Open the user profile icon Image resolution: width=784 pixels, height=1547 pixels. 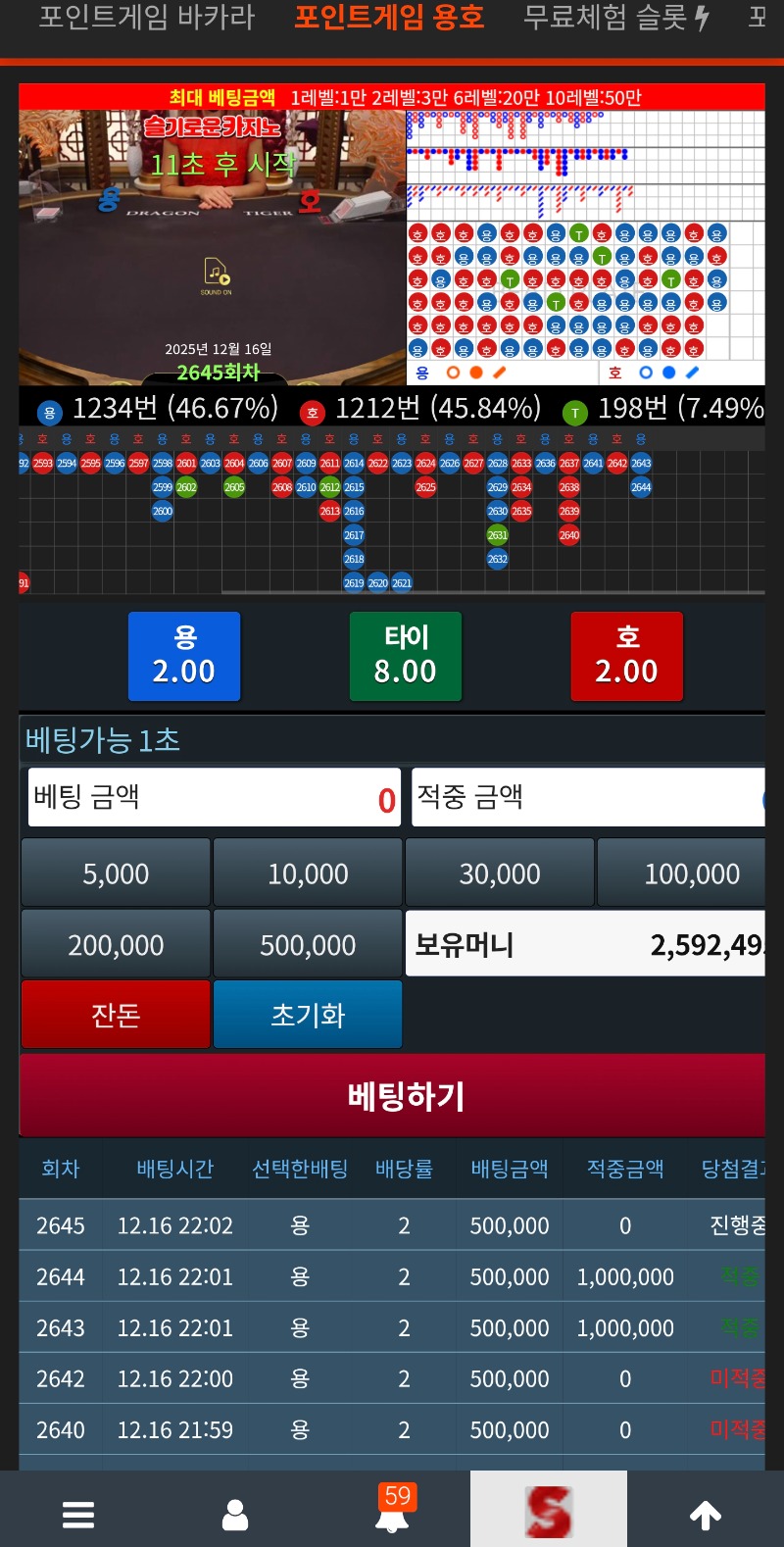click(235, 1515)
